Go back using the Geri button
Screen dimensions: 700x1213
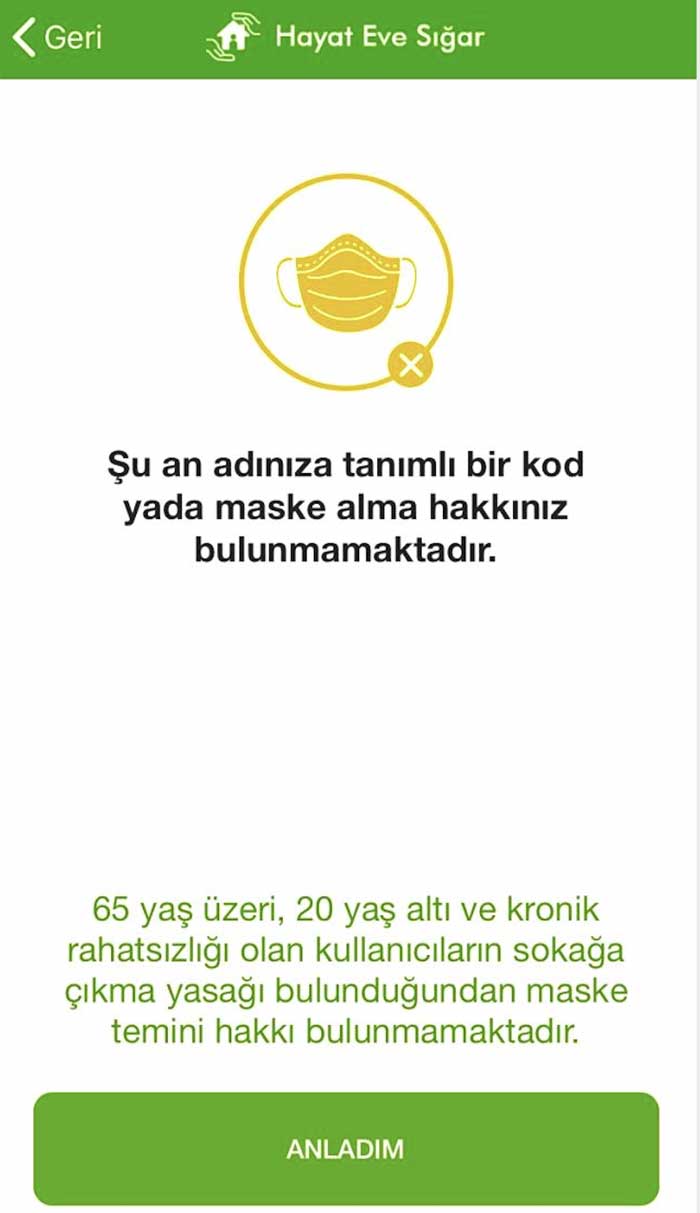pyautogui.click(x=58, y=38)
